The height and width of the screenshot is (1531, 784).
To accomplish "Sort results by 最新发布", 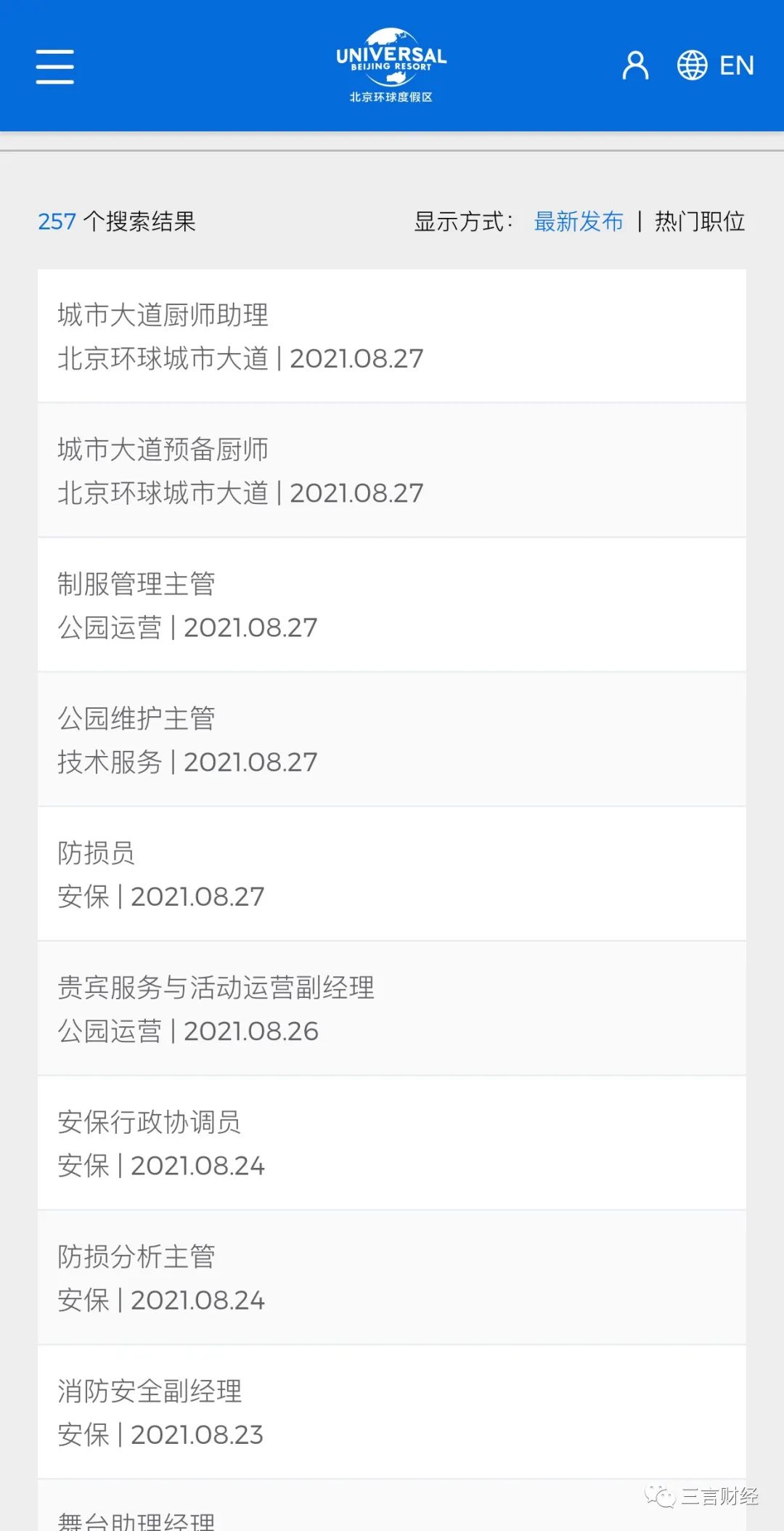I will pyautogui.click(x=579, y=222).
